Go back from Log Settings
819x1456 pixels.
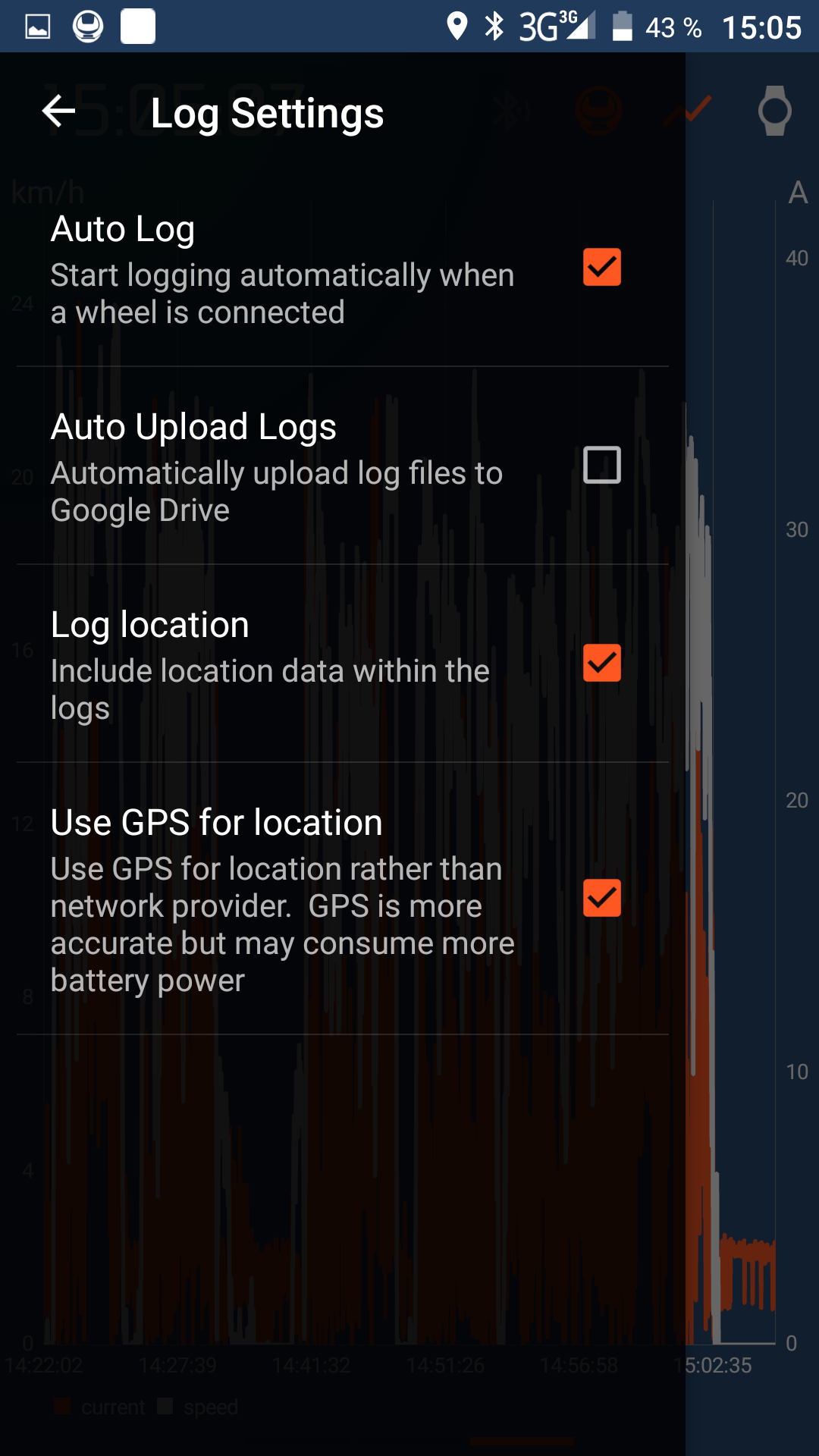(x=58, y=111)
